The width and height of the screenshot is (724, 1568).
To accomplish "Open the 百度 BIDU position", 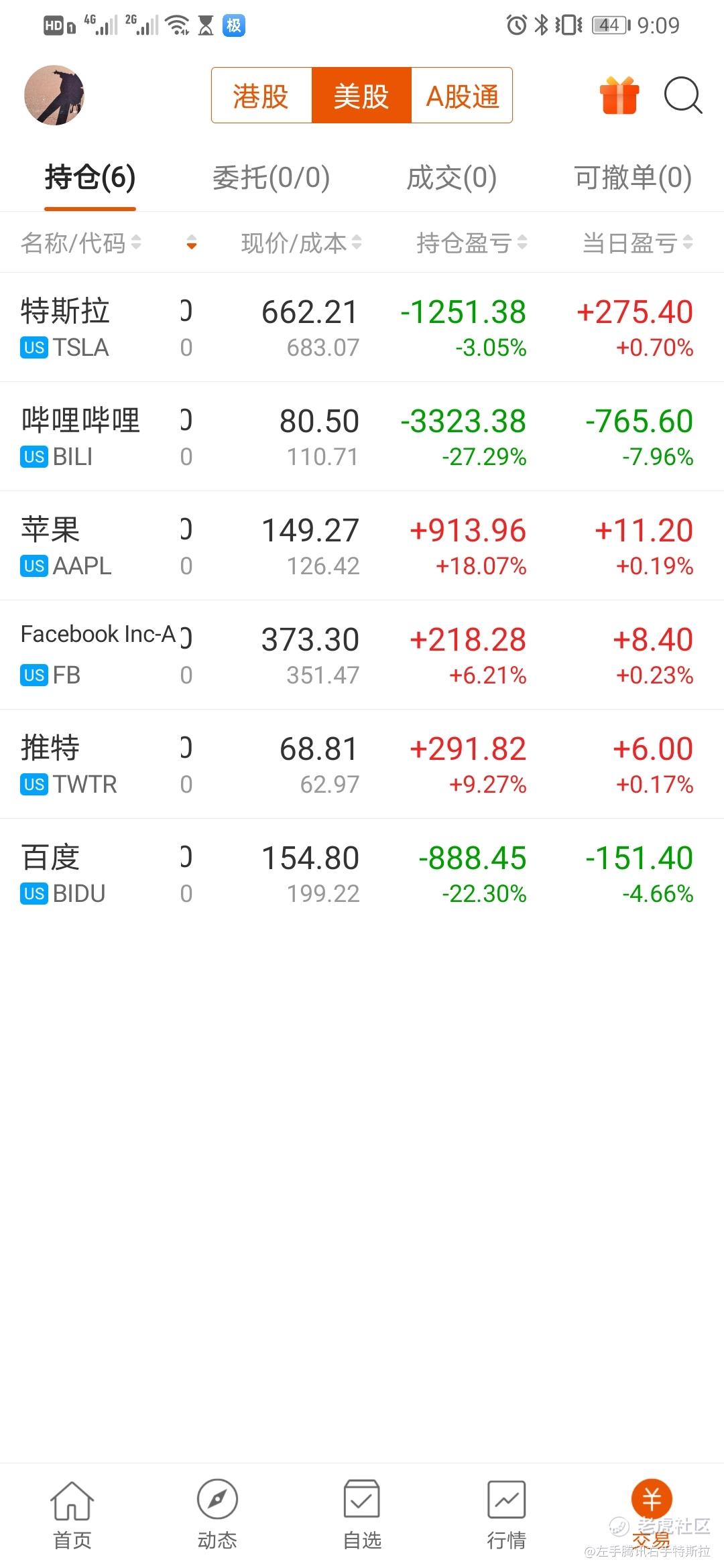I will pos(362,874).
